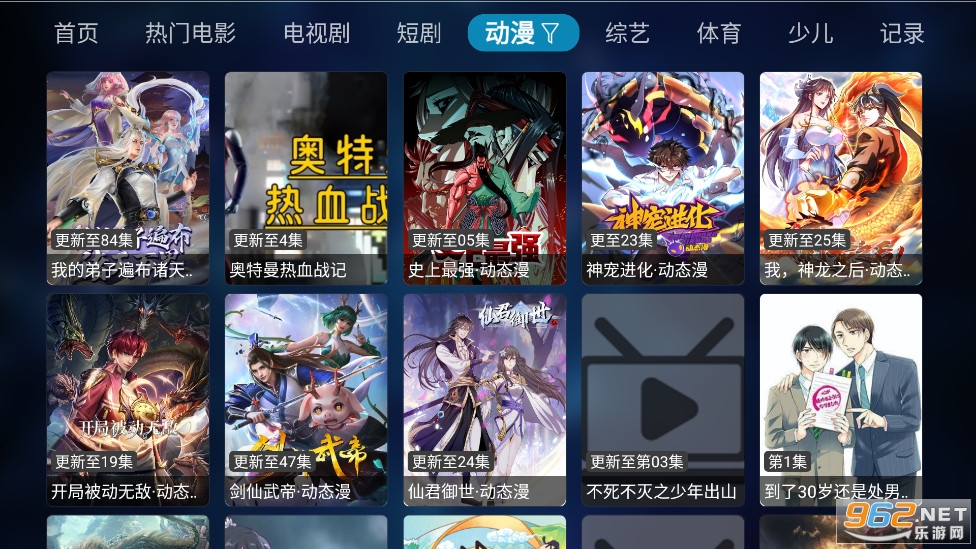The height and width of the screenshot is (549, 976).
Task: Open 开局被动无敌·动态漫 card
Action: tap(128, 400)
